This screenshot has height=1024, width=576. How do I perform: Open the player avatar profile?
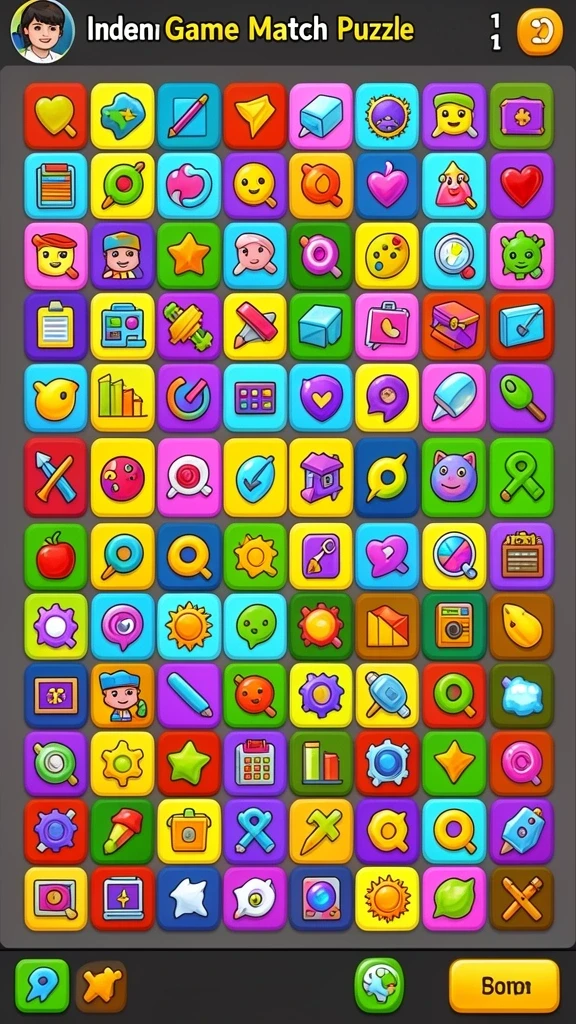pos(42,31)
